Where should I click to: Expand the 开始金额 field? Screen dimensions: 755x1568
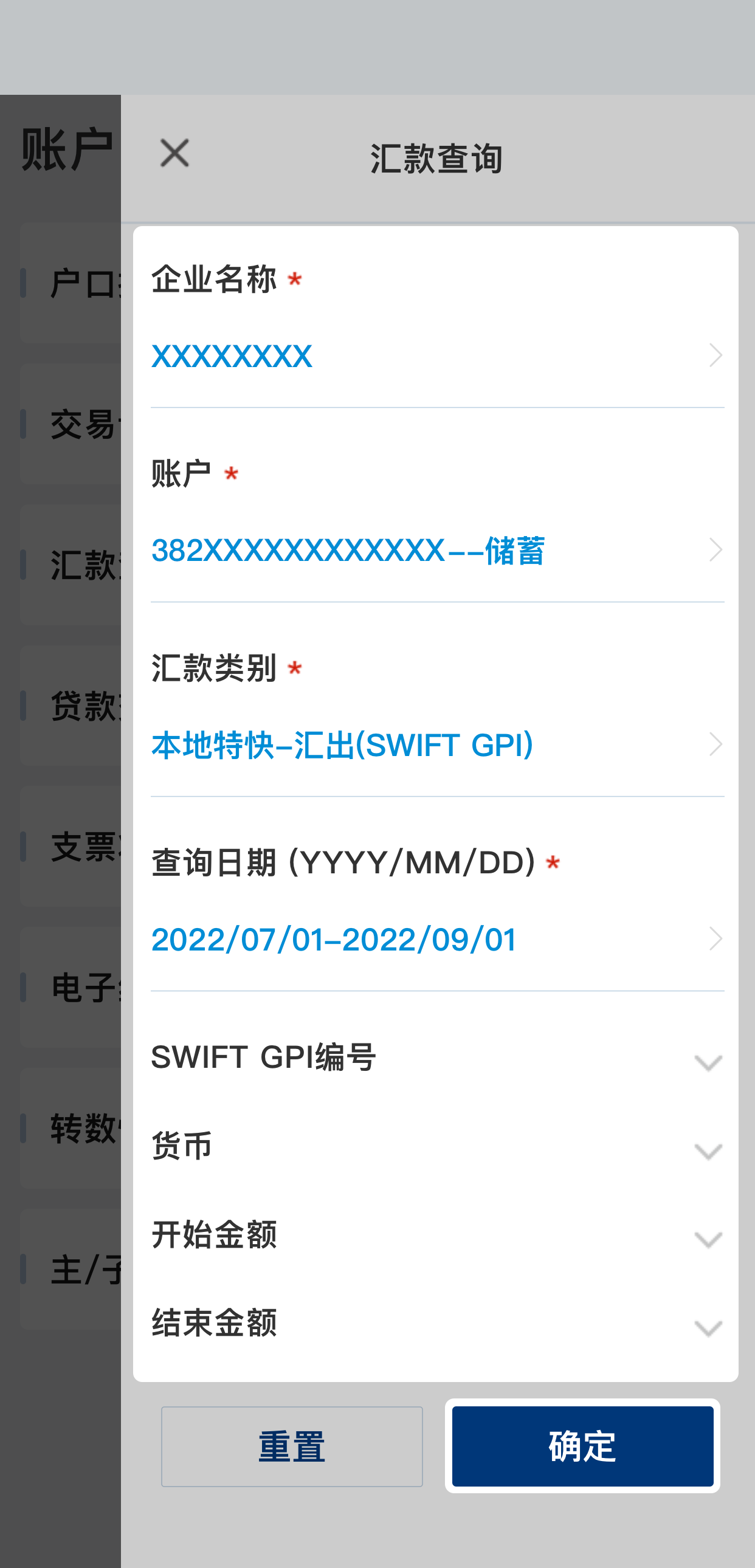pyautogui.click(x=436, y=1236)
